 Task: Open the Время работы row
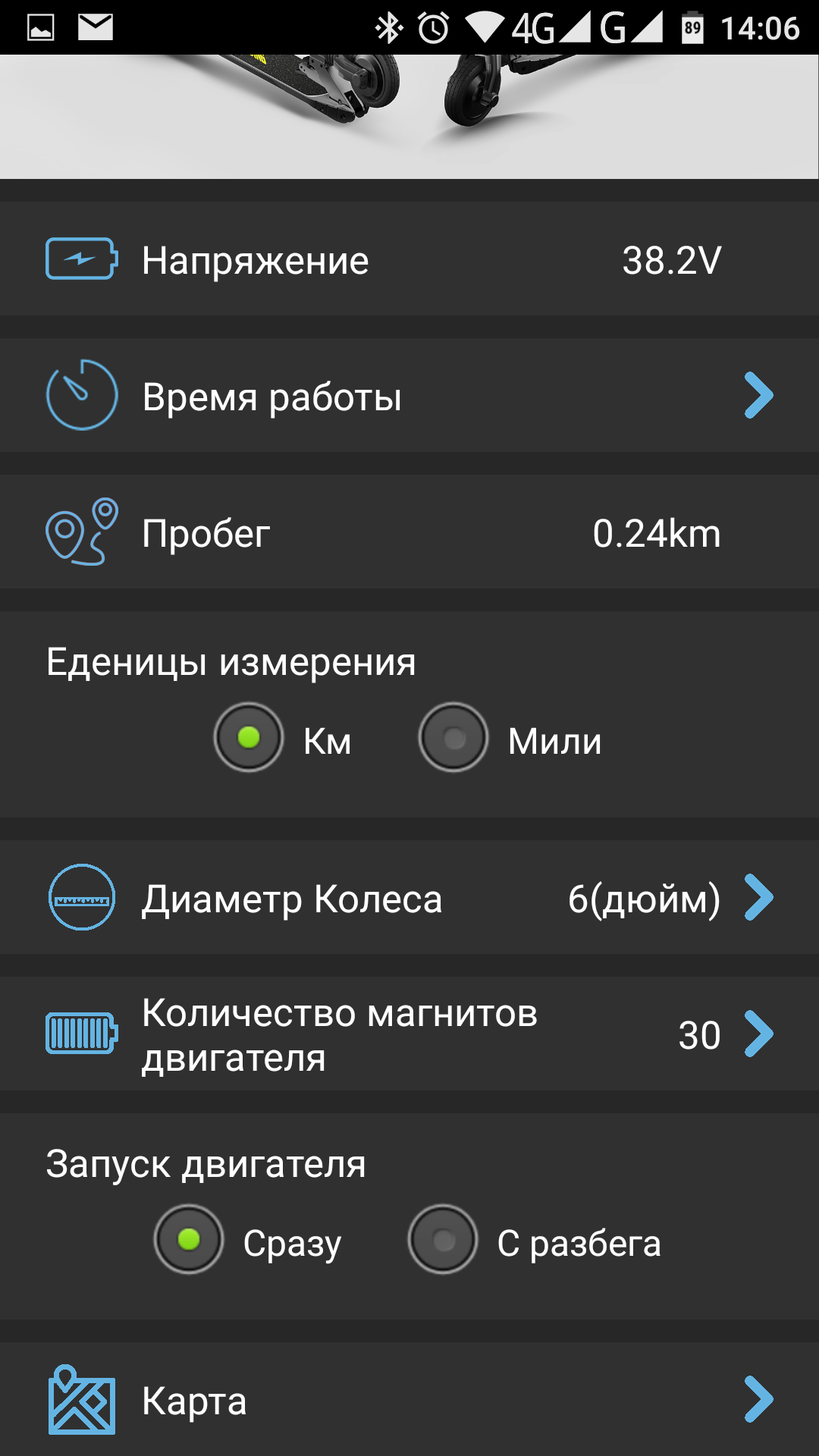pos(409,396)
